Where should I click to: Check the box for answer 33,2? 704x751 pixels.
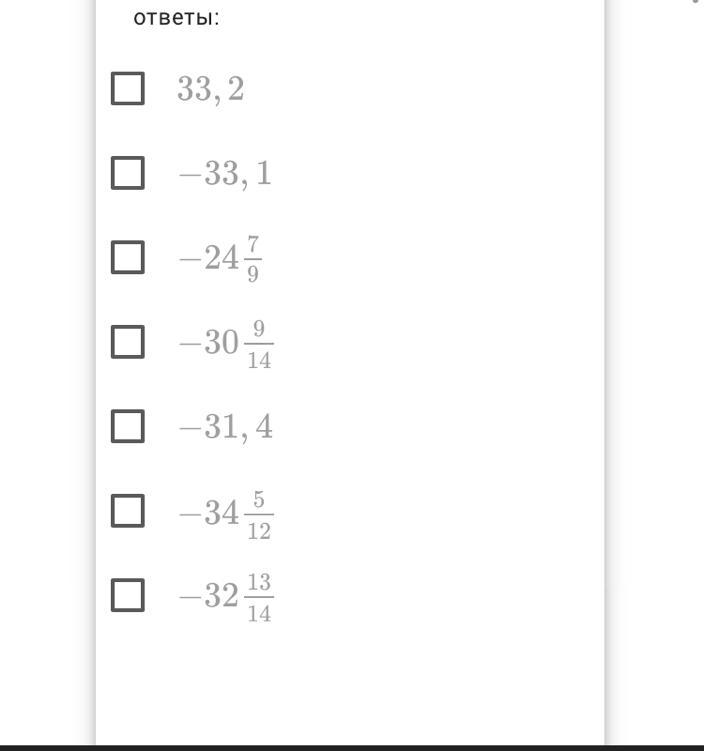(x=127, y=89)
